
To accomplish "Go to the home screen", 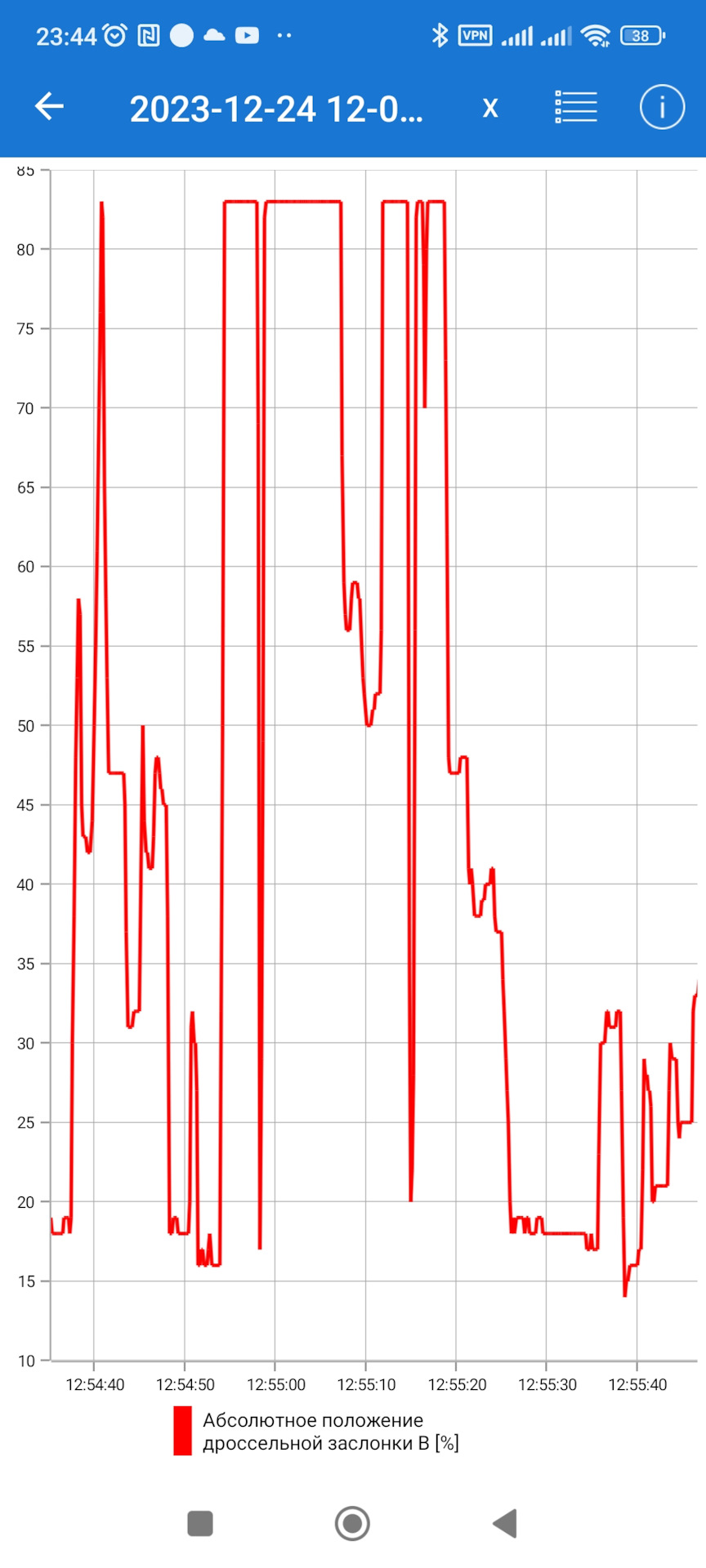I will tap(352, 1524).
